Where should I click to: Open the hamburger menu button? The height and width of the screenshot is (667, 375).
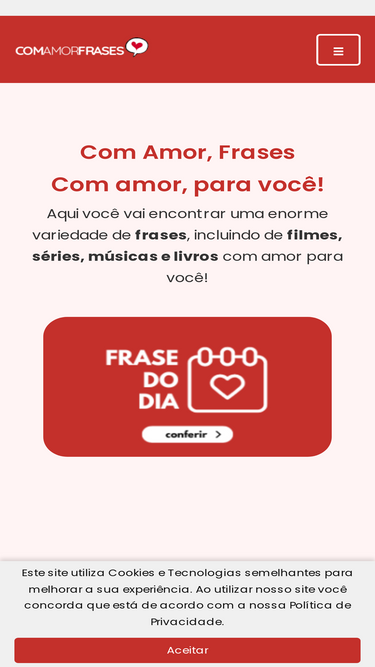[338, 50]
